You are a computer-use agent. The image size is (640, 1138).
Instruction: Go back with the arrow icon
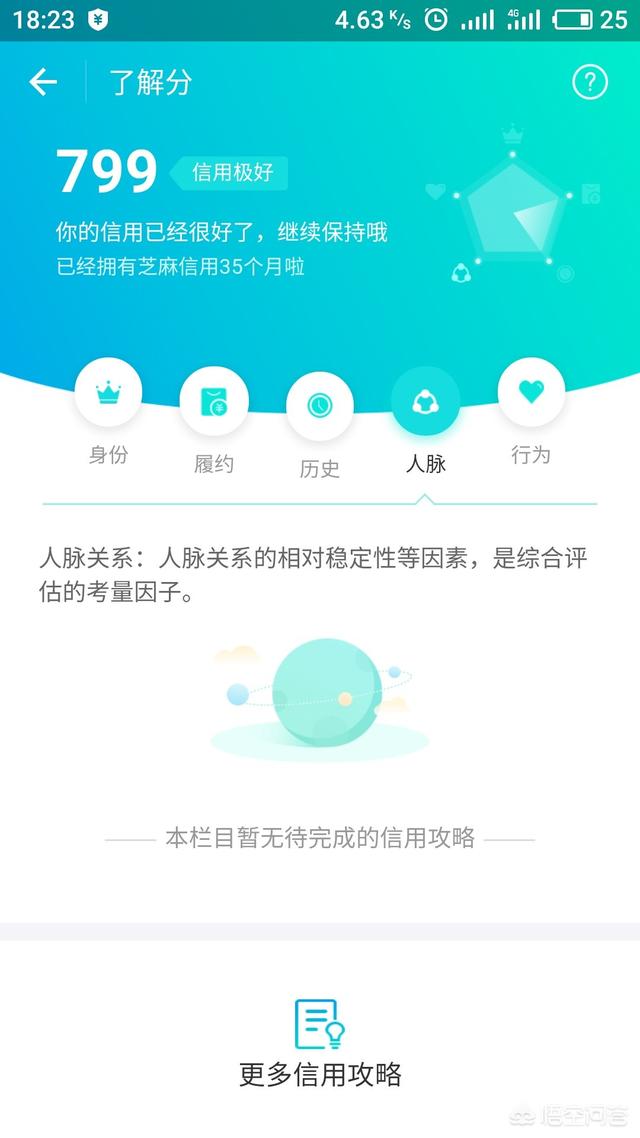[x=43, y=82]
